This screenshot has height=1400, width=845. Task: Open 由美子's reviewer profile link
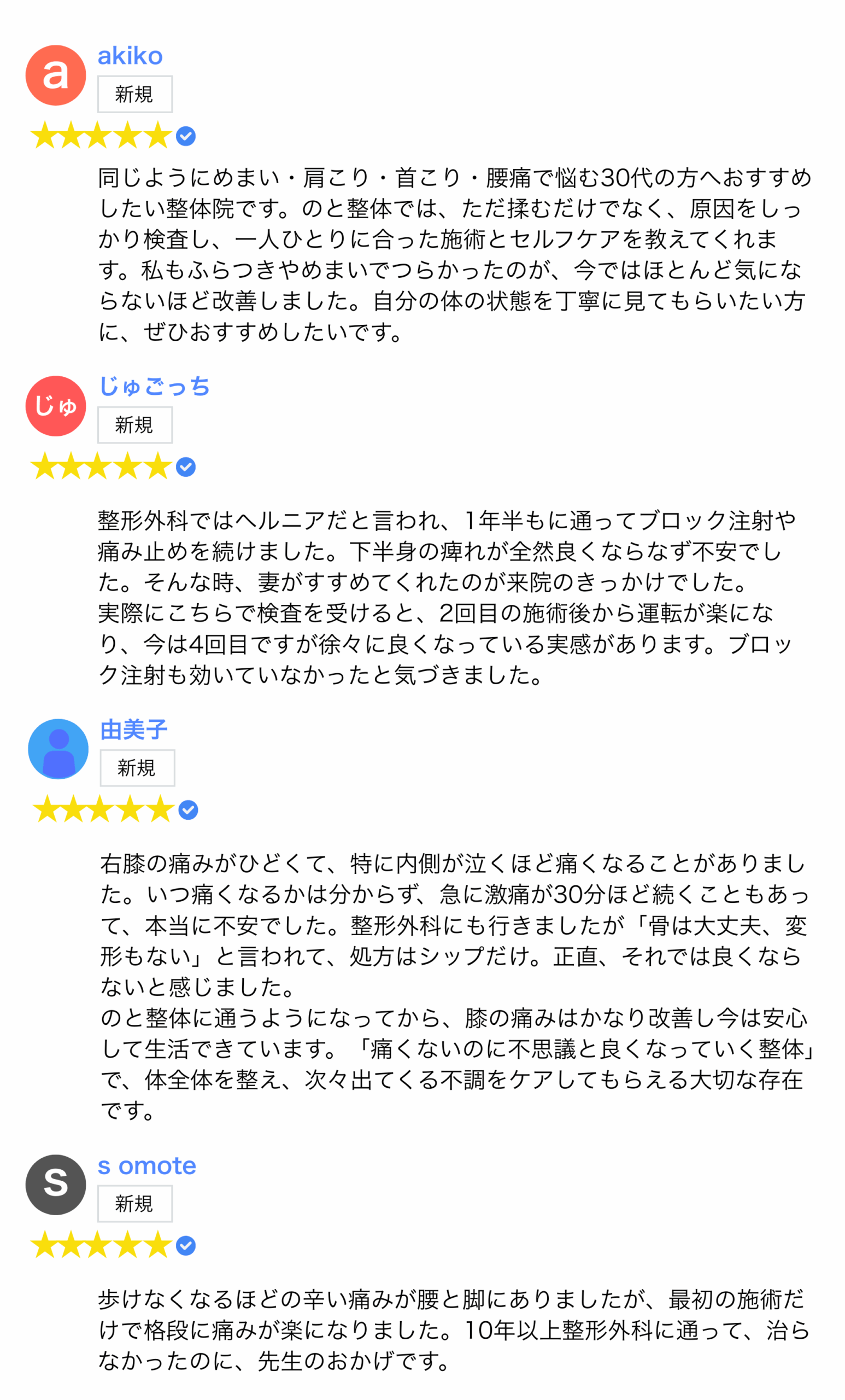click(133, 730)
